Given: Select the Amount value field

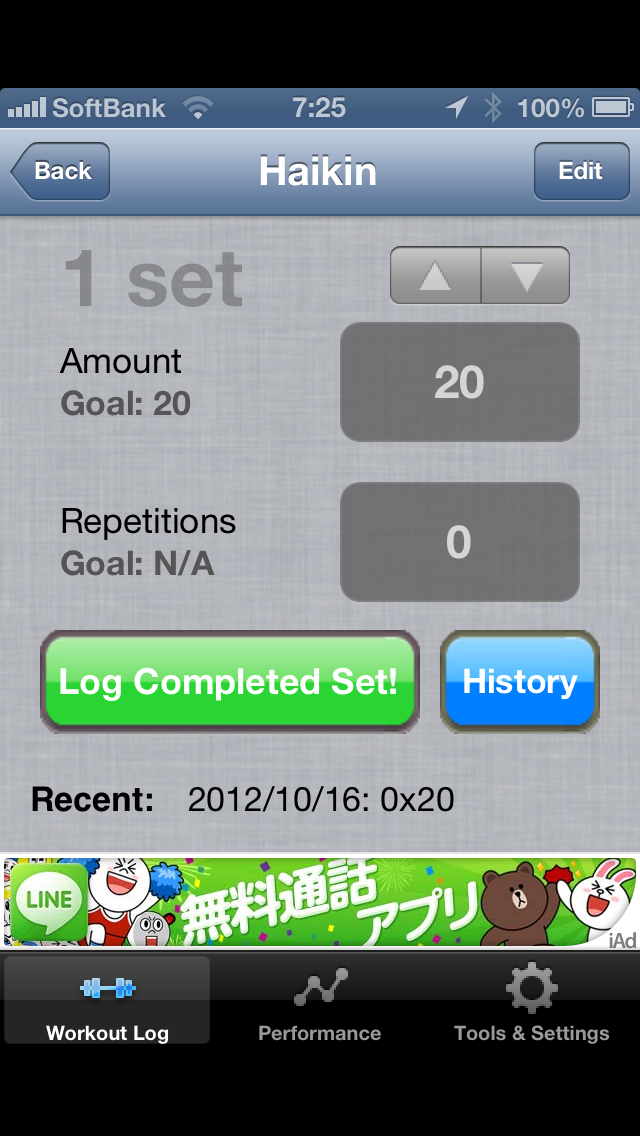Looking at the screenshot, I should point(459,382).
